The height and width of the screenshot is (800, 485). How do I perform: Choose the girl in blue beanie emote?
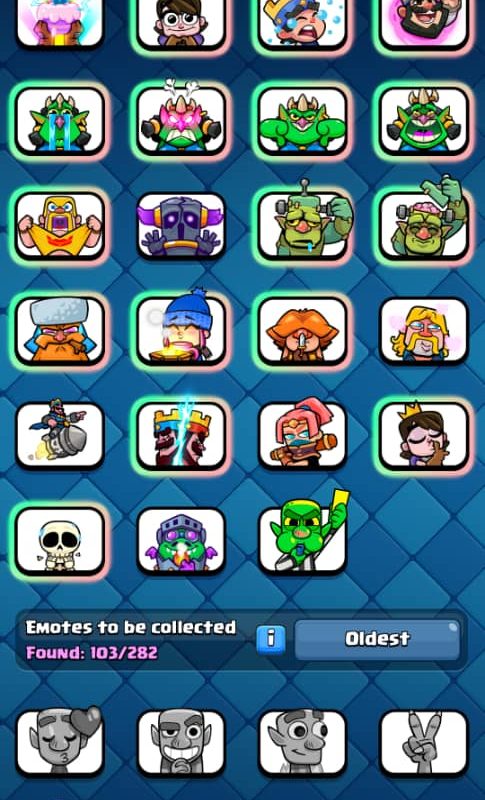coord(181,331)
